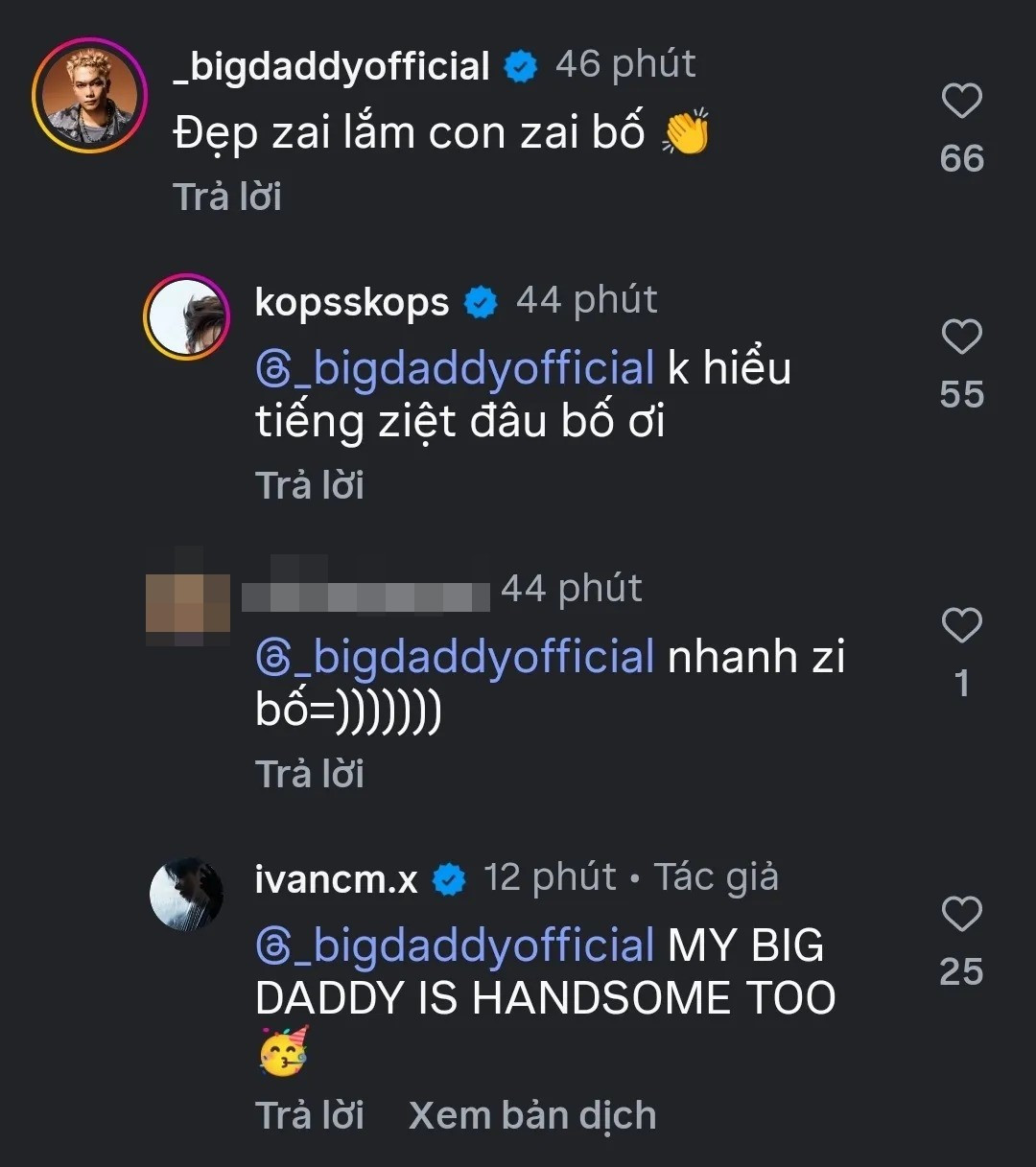This screenshot has width=1036, height=1167.
Task: Reply to kopsskops's comment
Action: [x=309, y=485]
